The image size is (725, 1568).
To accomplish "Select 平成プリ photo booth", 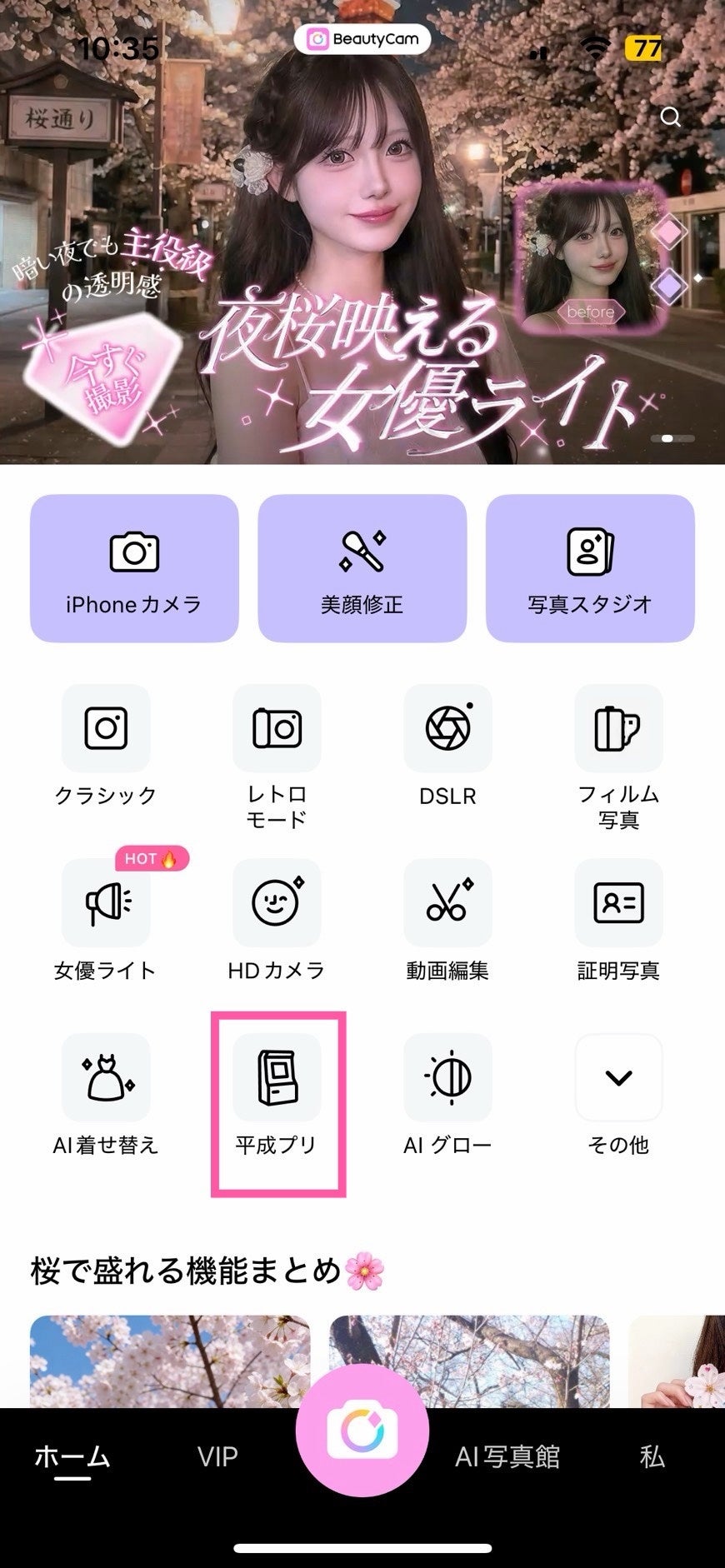I will pos(277,1079).
